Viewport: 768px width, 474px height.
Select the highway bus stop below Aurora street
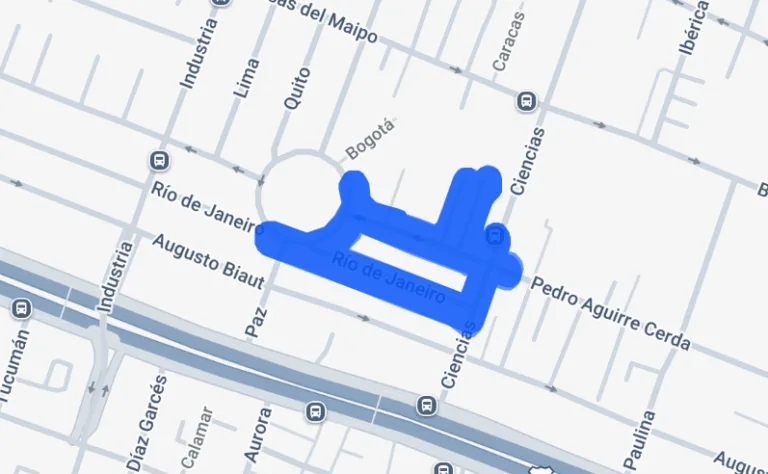(315, 411)
